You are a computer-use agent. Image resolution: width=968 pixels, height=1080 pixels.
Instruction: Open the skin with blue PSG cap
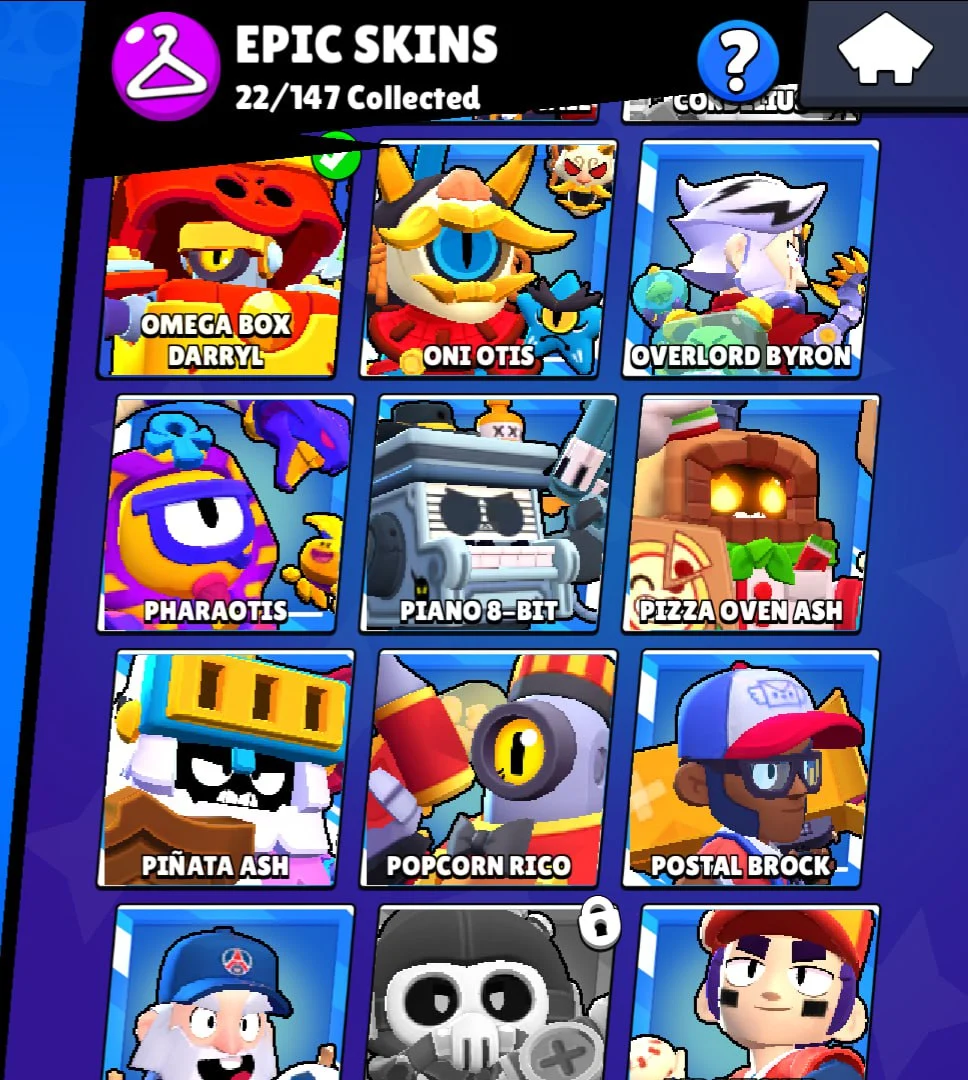click(226, 995)
